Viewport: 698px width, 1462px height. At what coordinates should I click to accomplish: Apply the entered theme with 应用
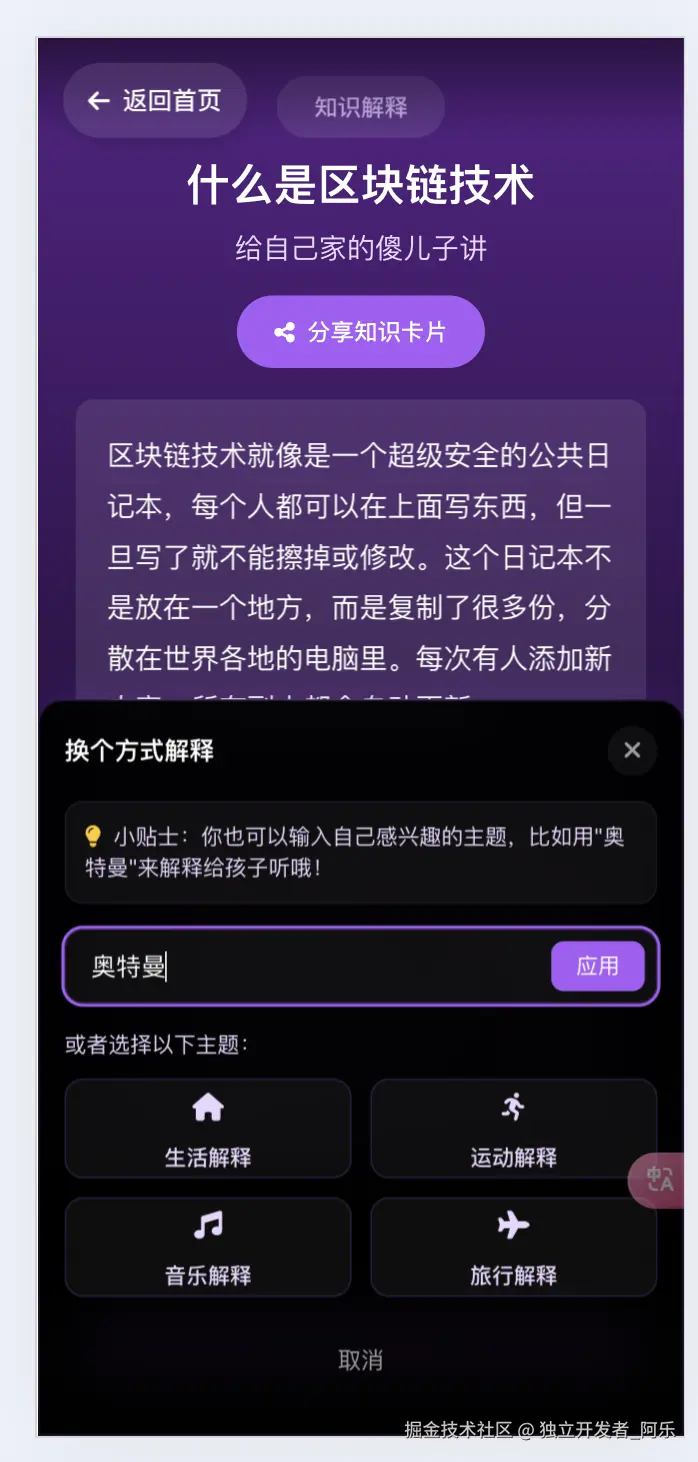597,966
